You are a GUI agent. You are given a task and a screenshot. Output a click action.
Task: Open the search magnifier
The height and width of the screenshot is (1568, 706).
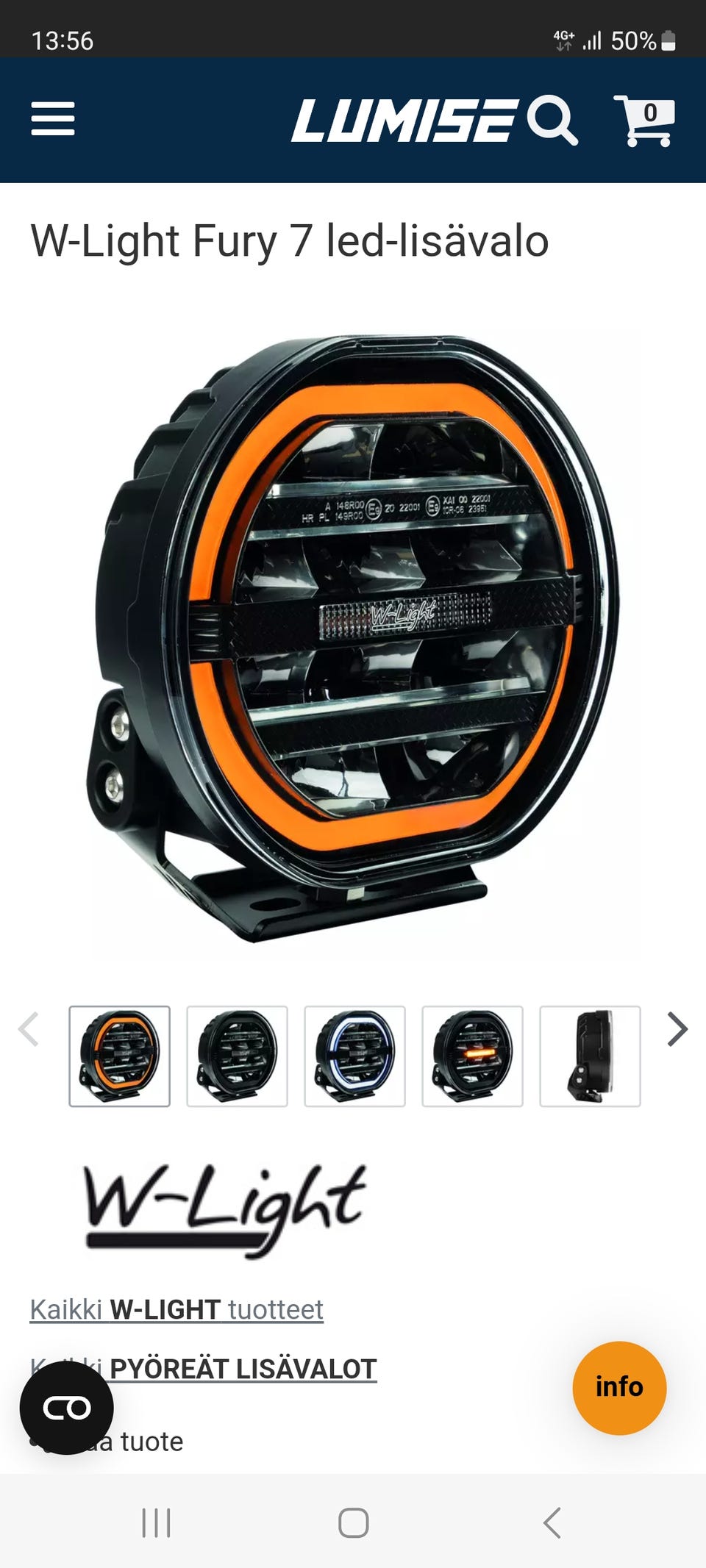[x=552, y=119]
